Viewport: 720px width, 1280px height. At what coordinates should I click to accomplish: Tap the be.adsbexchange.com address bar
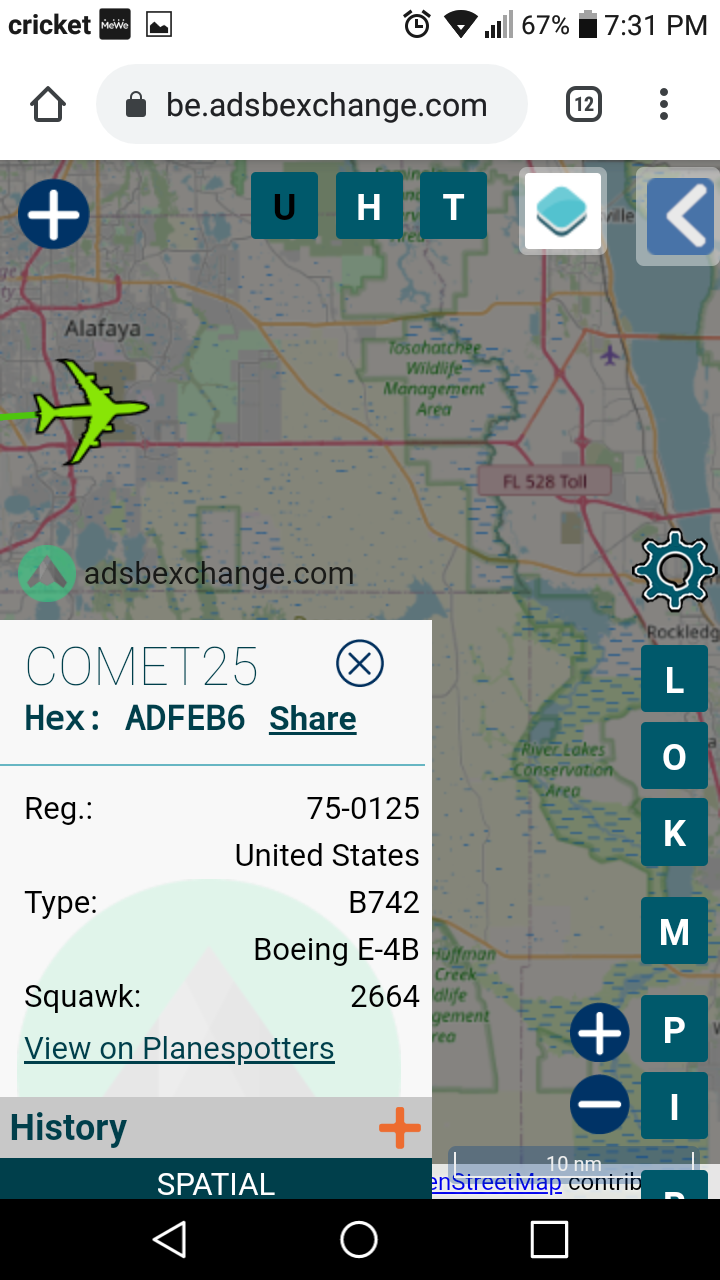tap(312, 105)
